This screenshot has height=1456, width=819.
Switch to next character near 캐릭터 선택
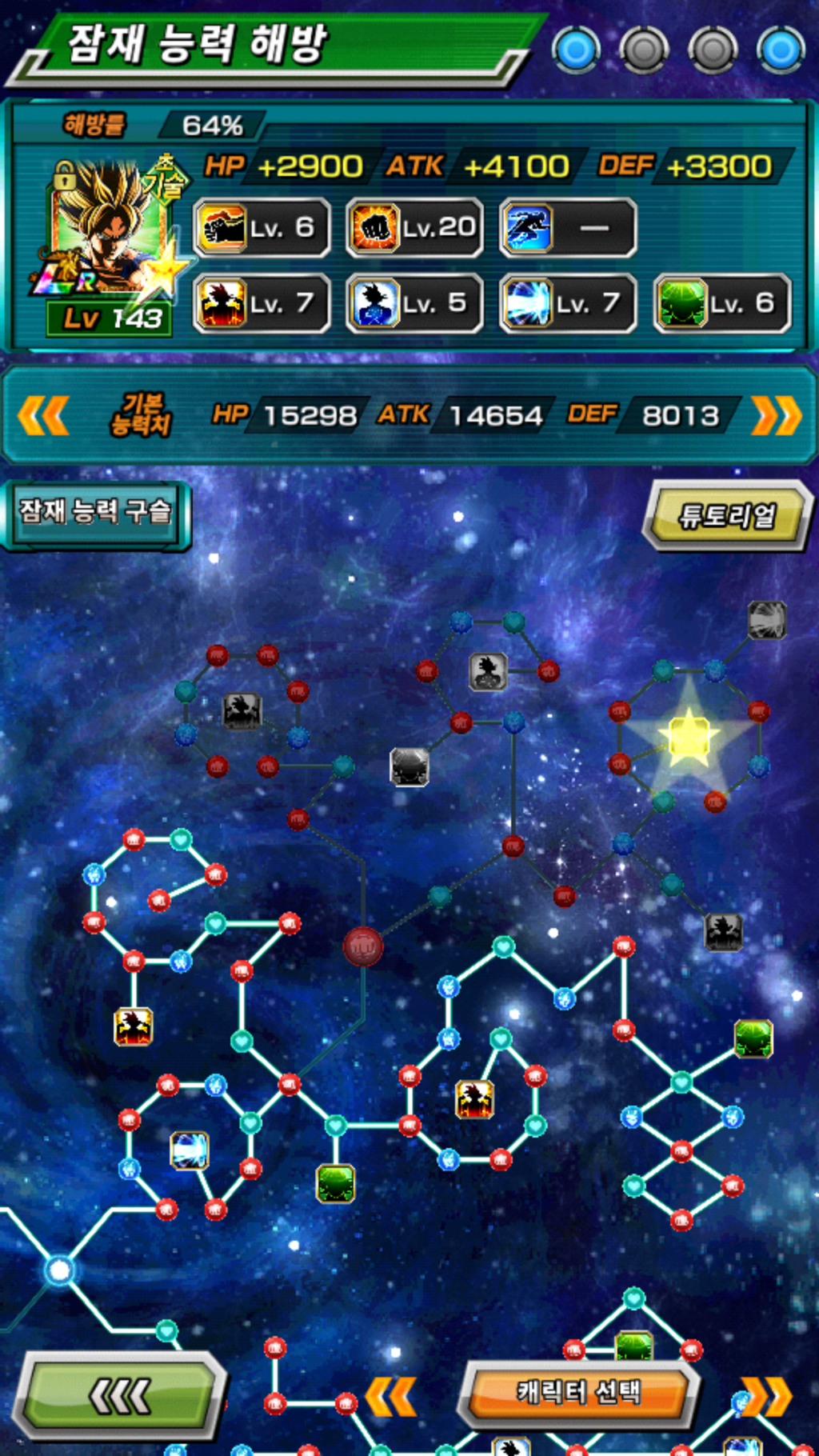coord(766,1397)
